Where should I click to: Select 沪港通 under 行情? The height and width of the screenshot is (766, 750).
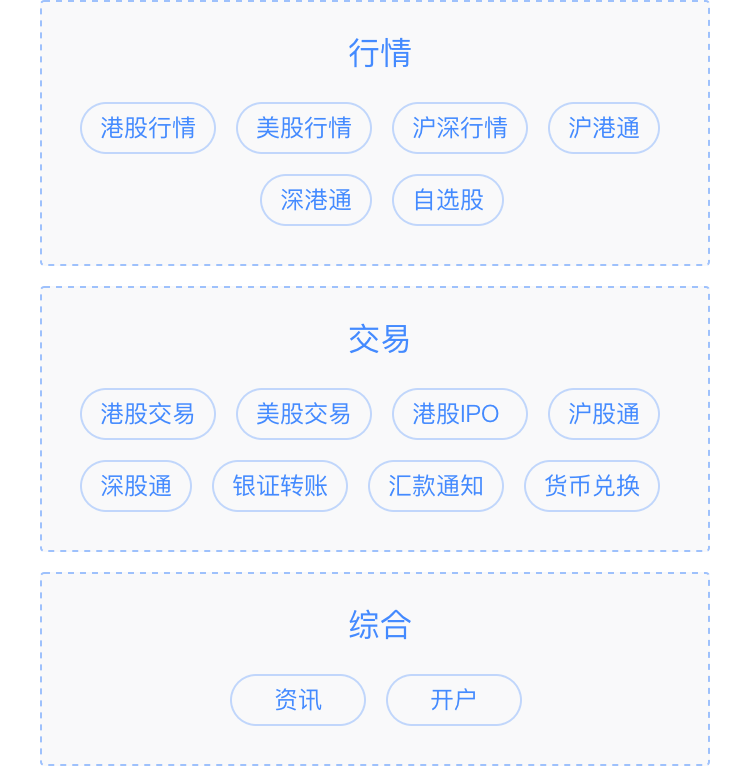(x=604, y=128)
